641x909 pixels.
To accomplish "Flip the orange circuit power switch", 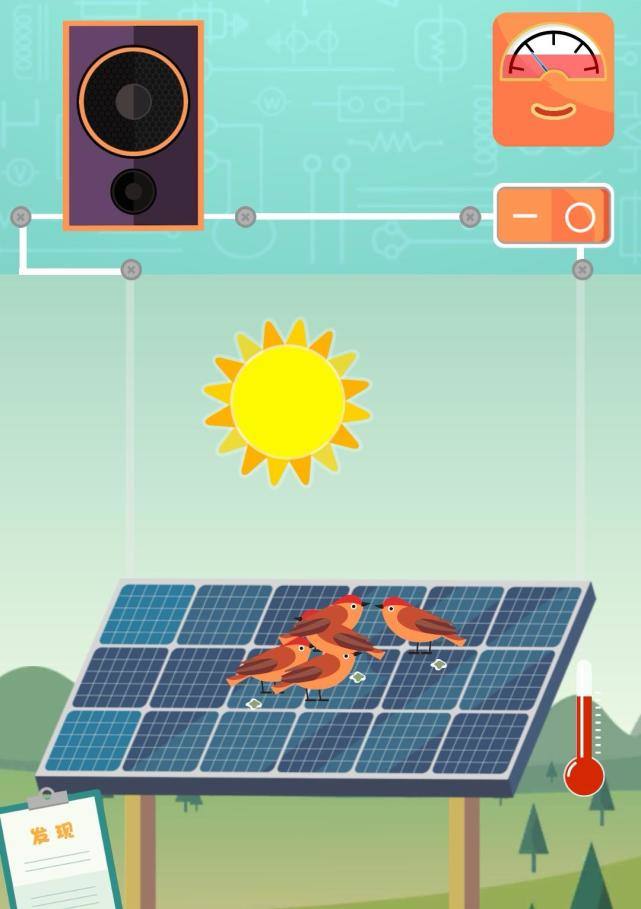I will pos(553,216).
